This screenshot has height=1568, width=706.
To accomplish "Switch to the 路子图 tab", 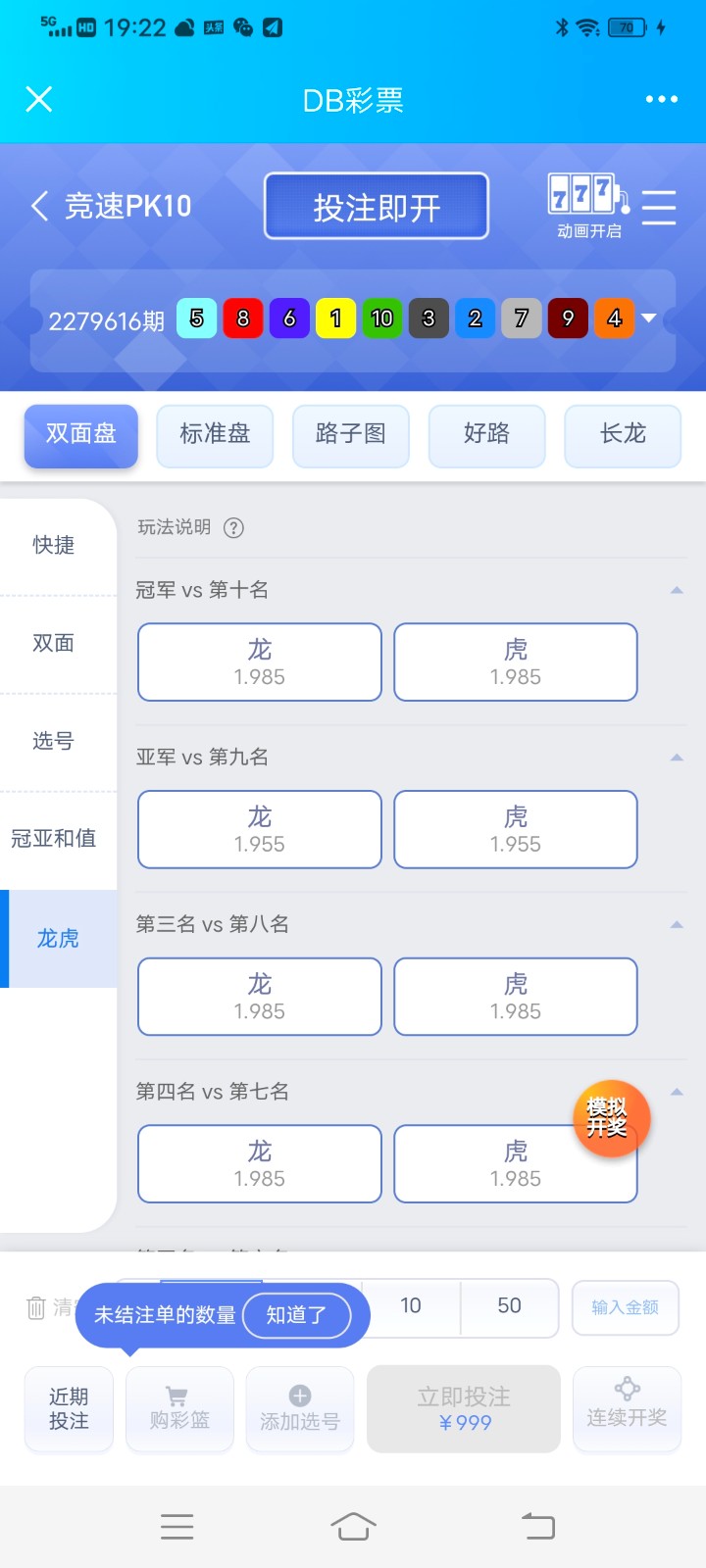I will coord(350,435).
